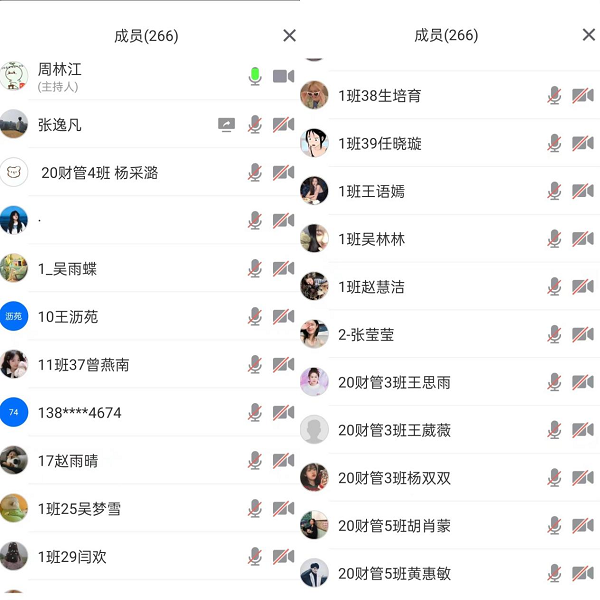
Task: Tap the microphone icon next to 周林江
Action: [x=255, y=76]
